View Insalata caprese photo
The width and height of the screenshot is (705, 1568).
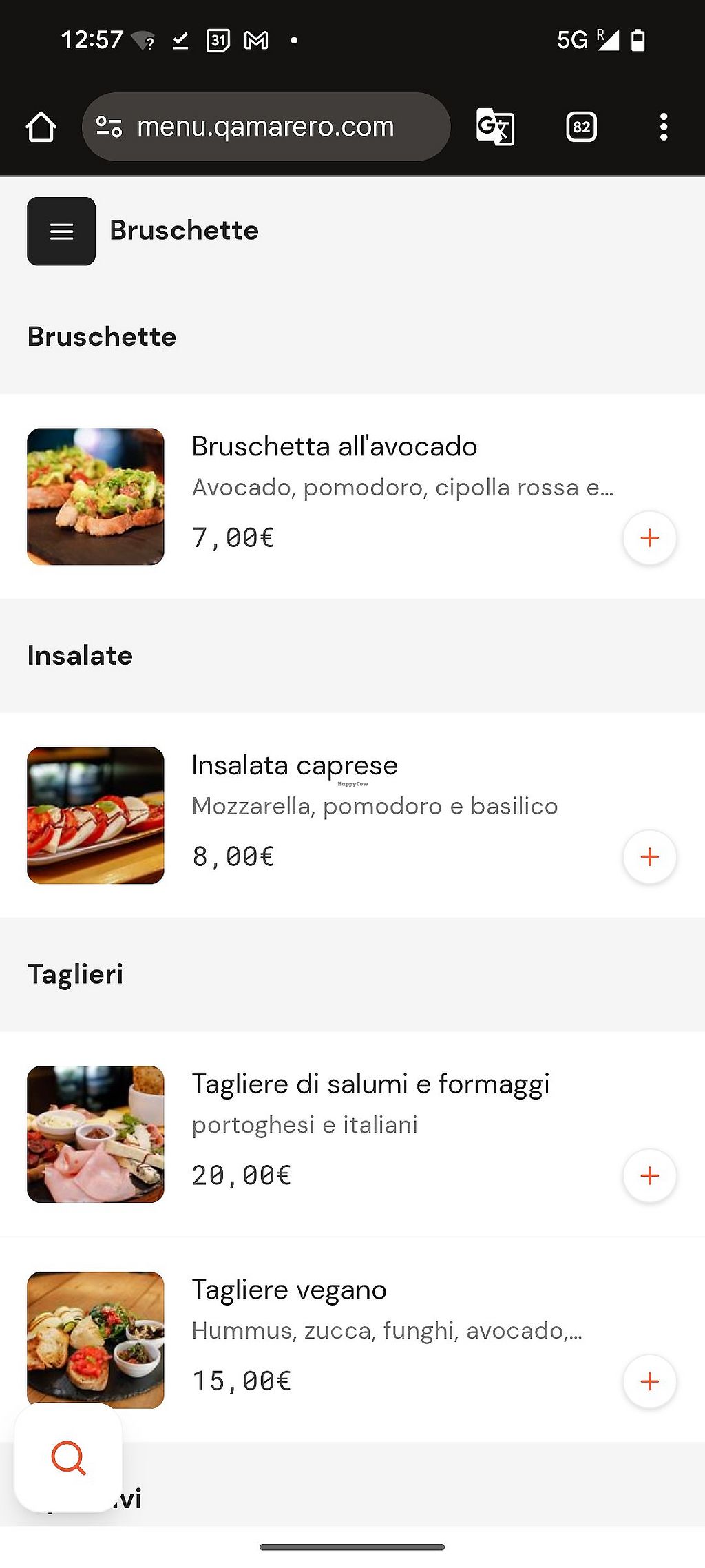[x=96, y=816]
